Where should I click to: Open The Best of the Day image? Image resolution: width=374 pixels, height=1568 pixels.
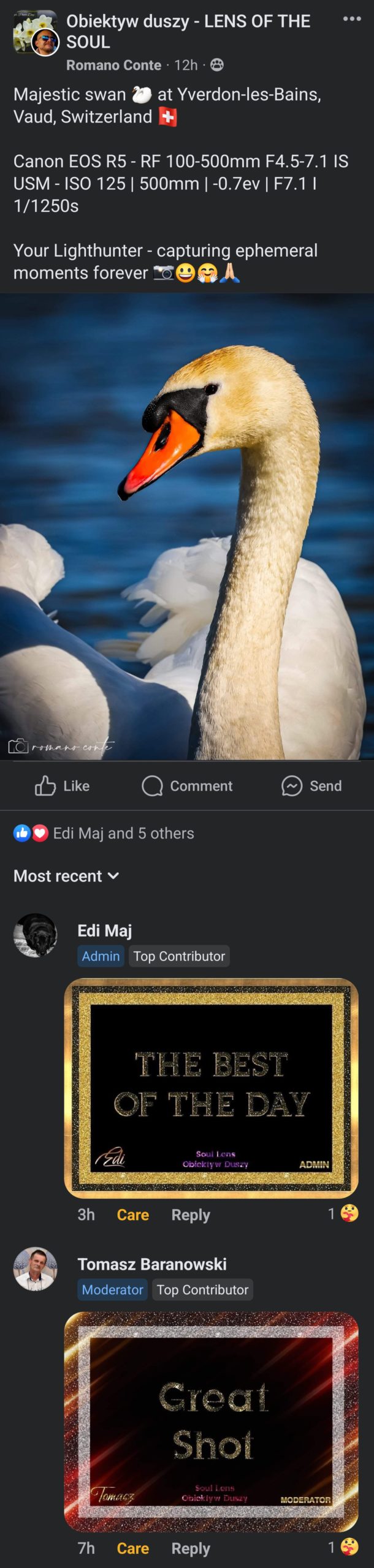[211, 1087]
